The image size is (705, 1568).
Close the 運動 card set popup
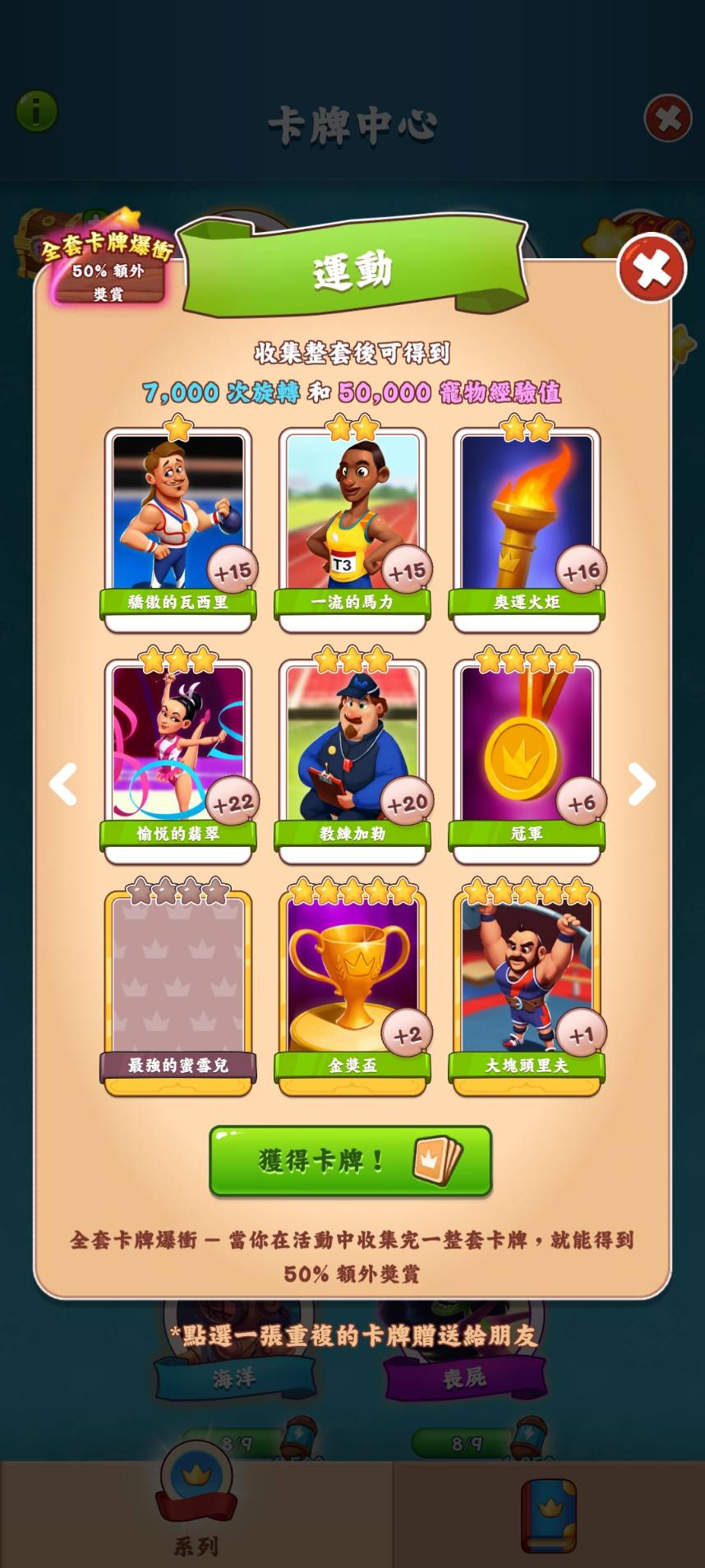pos(652,268)
